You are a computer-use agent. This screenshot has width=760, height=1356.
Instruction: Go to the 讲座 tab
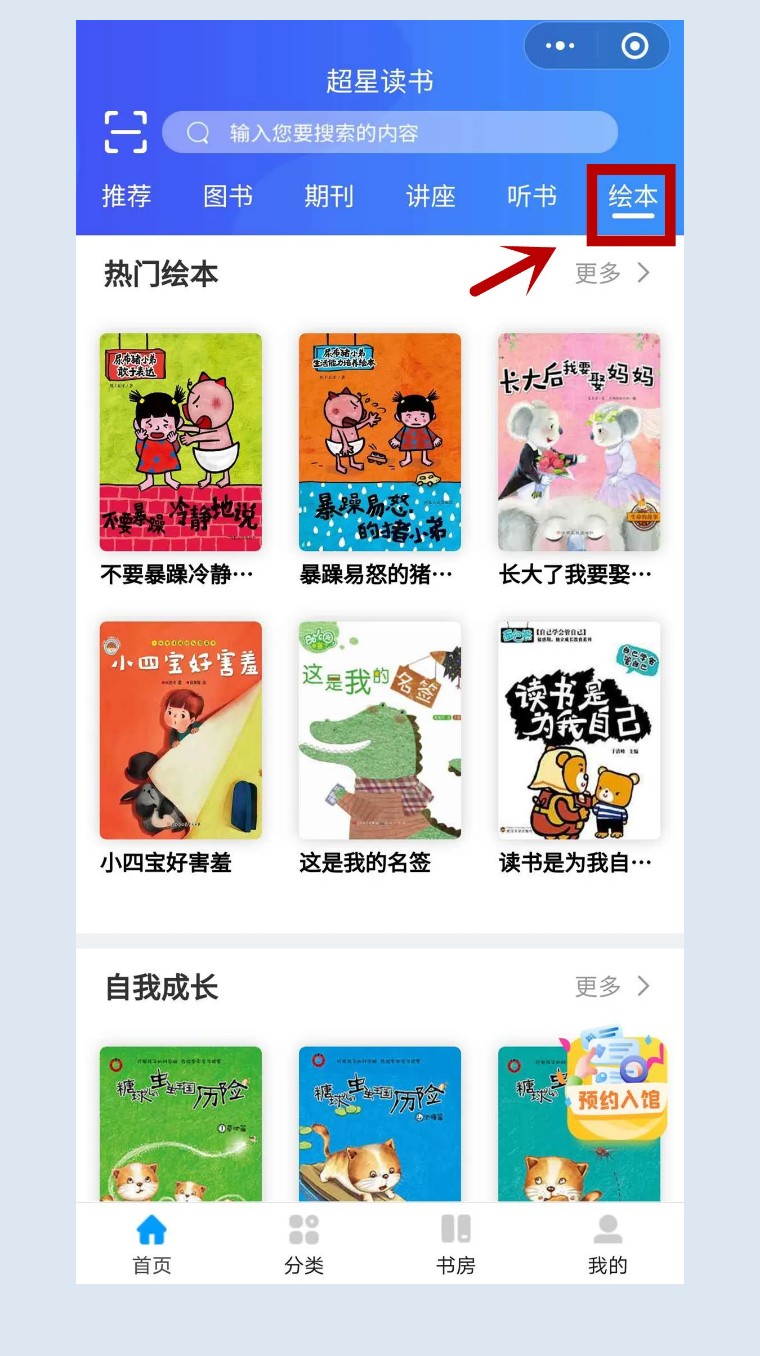point(431,196)
